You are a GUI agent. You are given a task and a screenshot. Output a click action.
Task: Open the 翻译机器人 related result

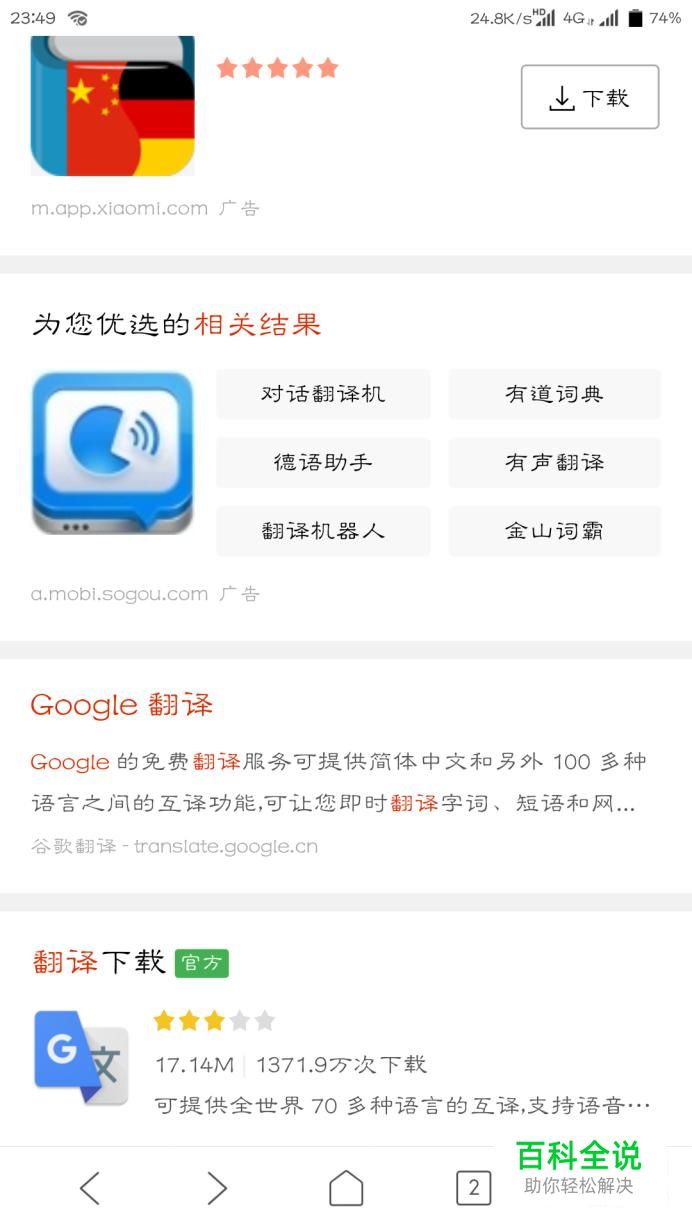point(323,531)
